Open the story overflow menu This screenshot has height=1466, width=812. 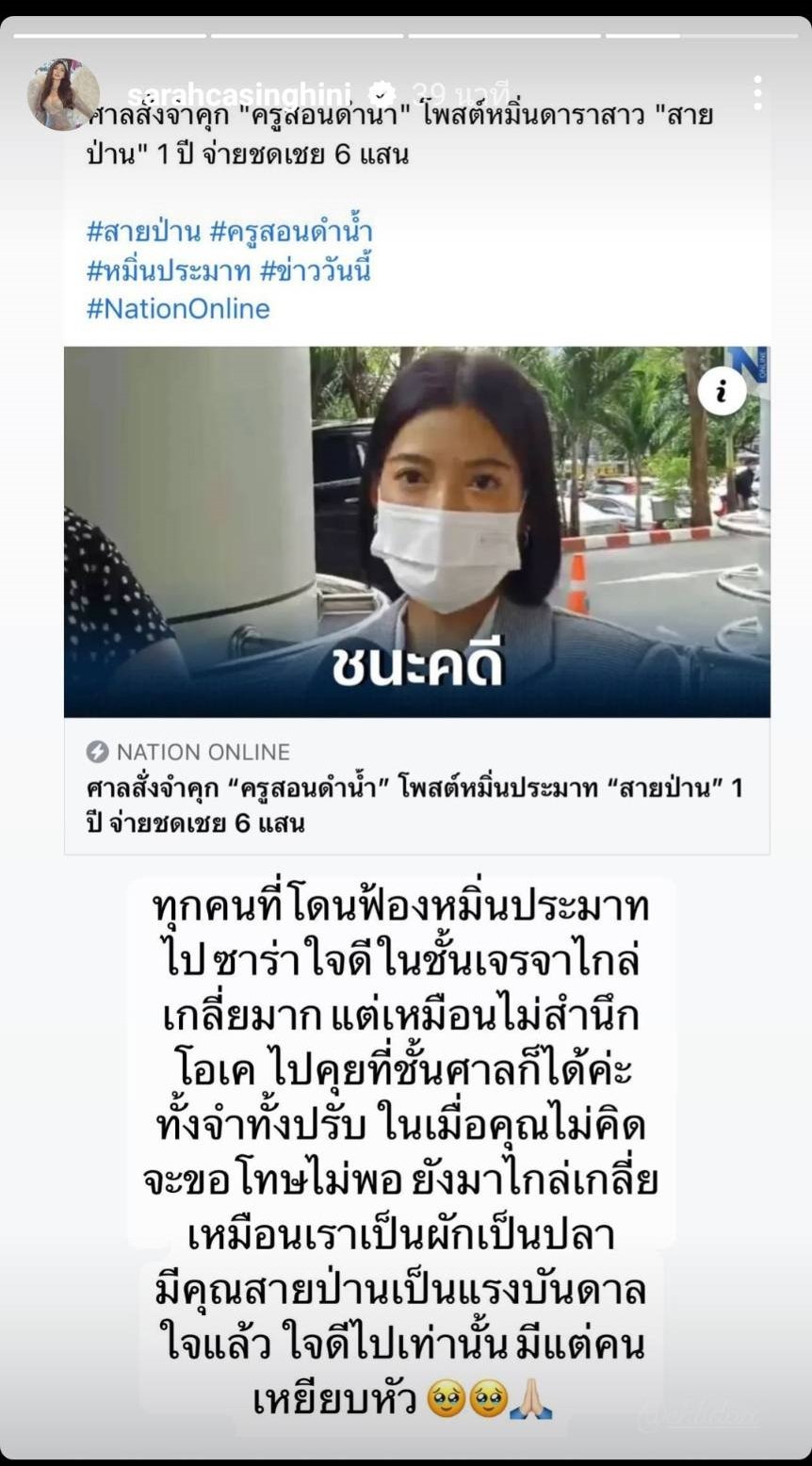757,93
